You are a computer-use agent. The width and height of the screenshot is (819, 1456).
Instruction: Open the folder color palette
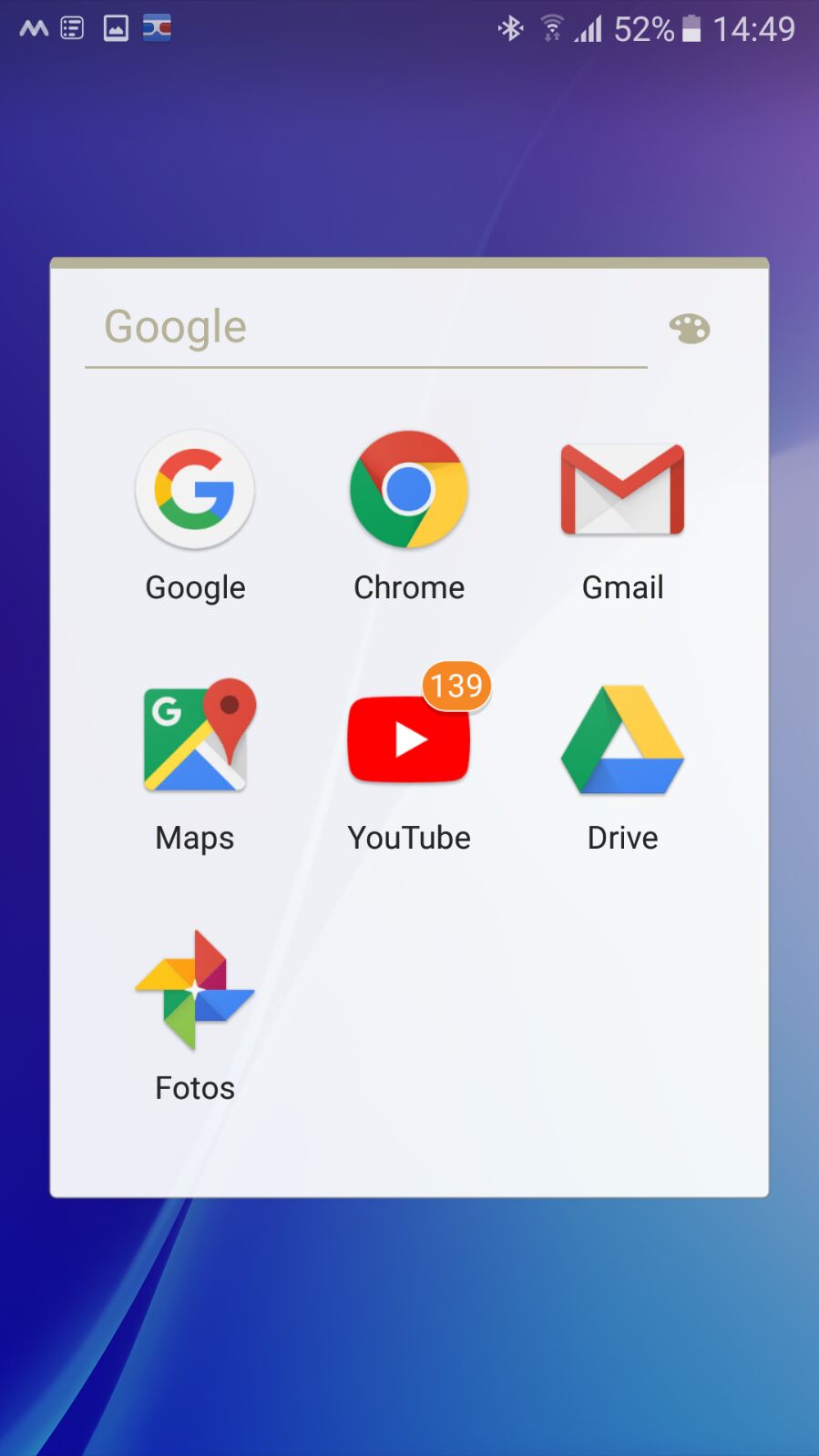point(689,329)
